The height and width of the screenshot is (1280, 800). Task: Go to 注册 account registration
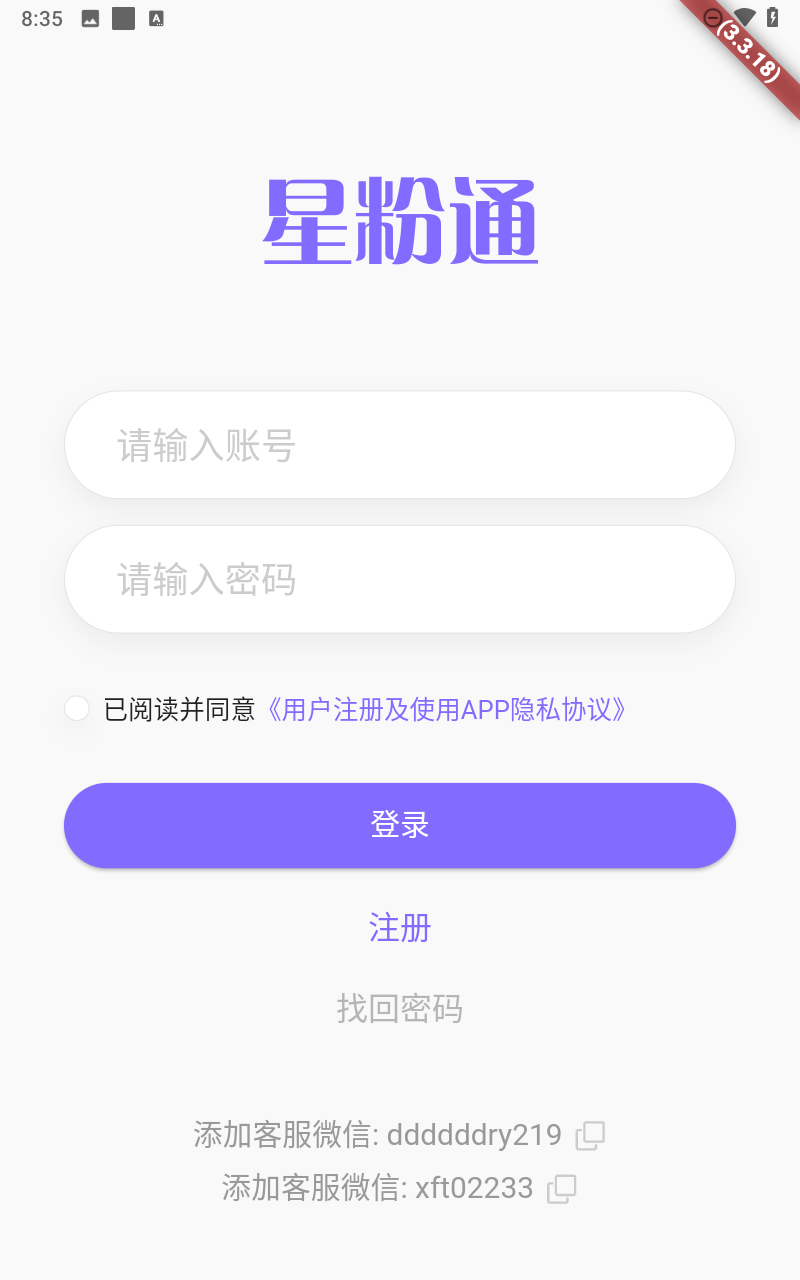(400, 928)
